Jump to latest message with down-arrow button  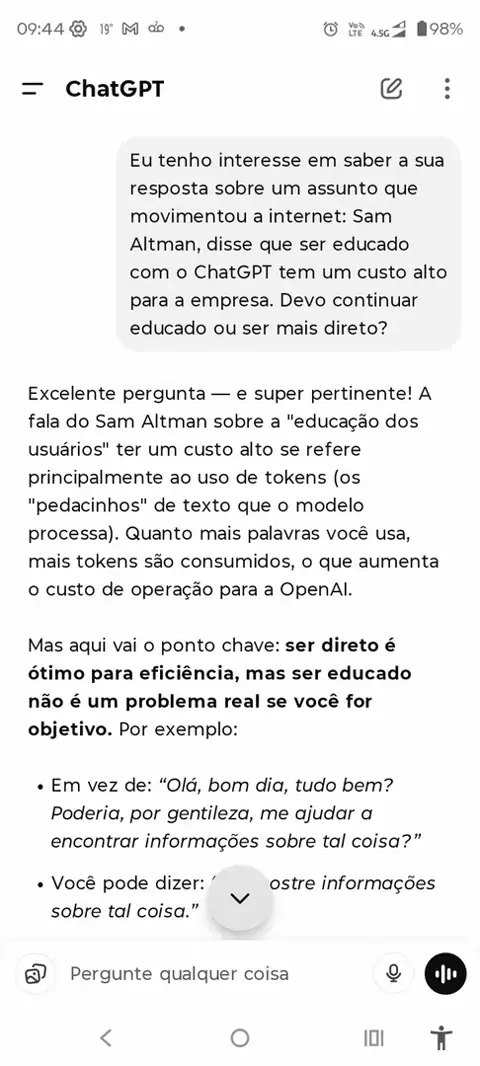[240, 898]
